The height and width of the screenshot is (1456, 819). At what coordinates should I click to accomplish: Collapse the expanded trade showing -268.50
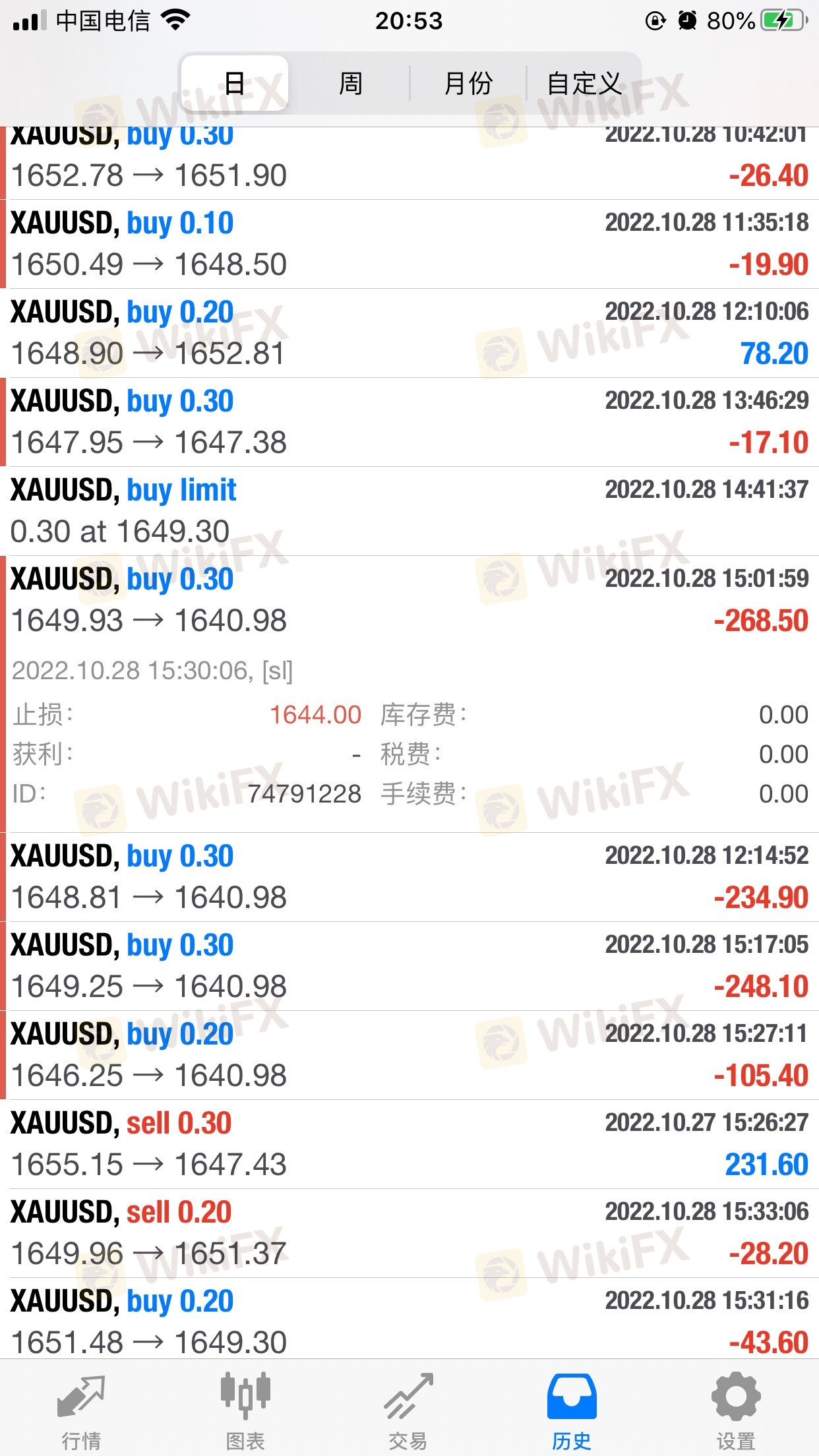click(409, 600)
